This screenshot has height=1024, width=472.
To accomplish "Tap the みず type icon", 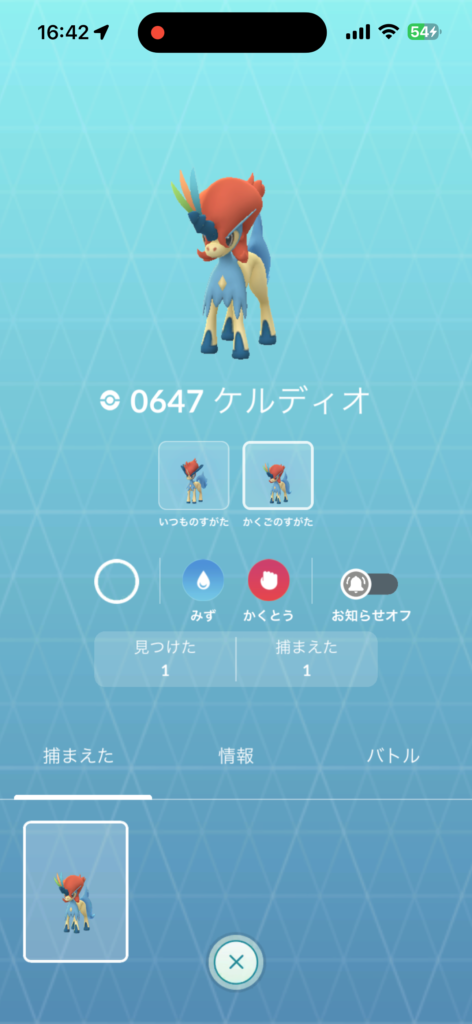I will click(203, 580).
